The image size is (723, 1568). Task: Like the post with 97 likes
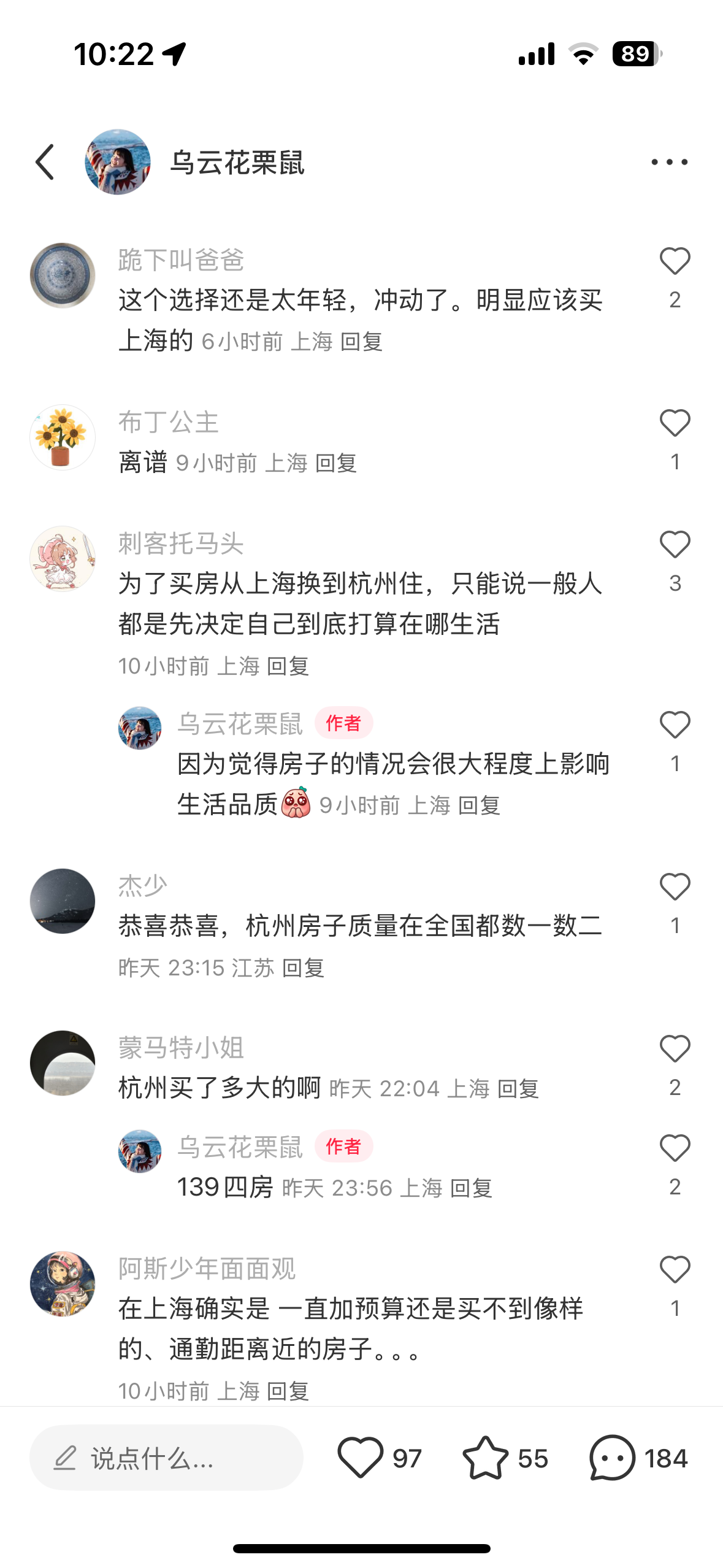coord(360,1458)
